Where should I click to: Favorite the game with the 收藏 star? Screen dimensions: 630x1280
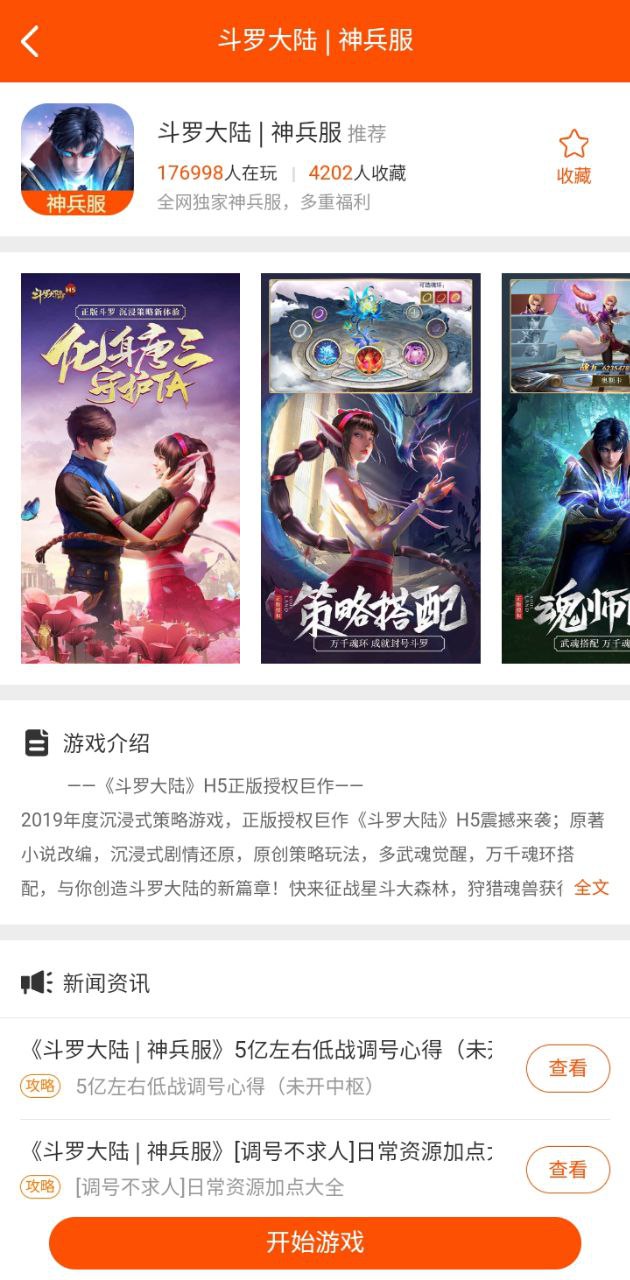(x=573, y=158)
